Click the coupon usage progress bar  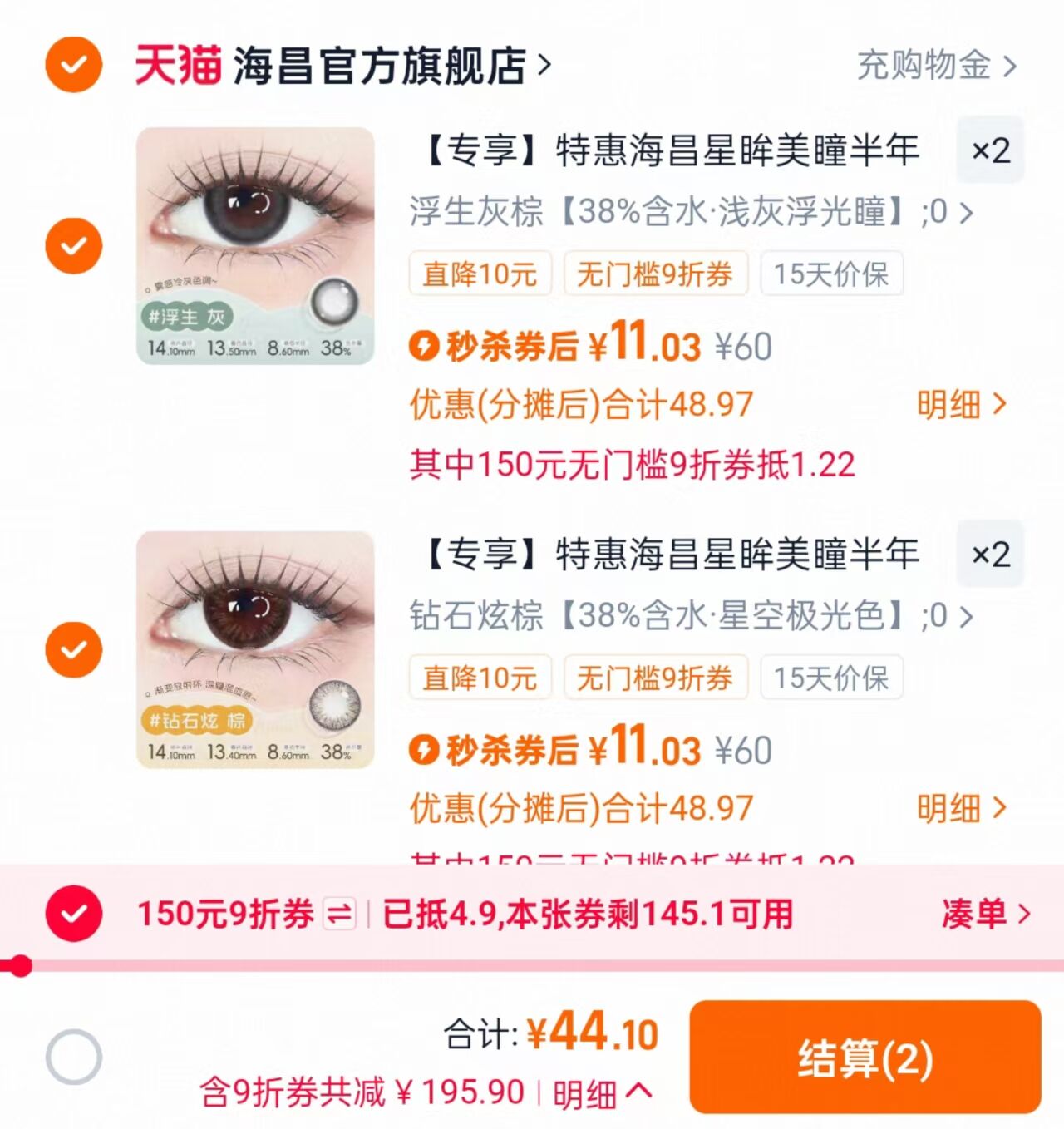click(532, 964)
